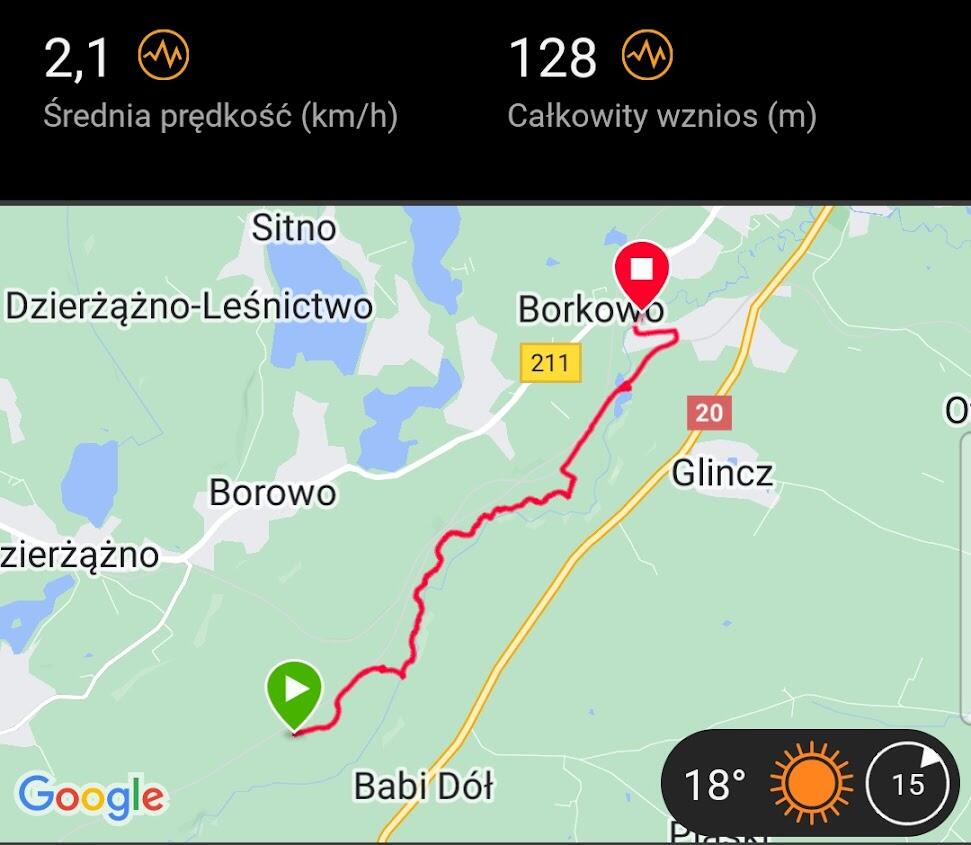This screenshot has width=971, height=845.
Task: Open the total ascent chart icon
Action: tap(647, 56)
